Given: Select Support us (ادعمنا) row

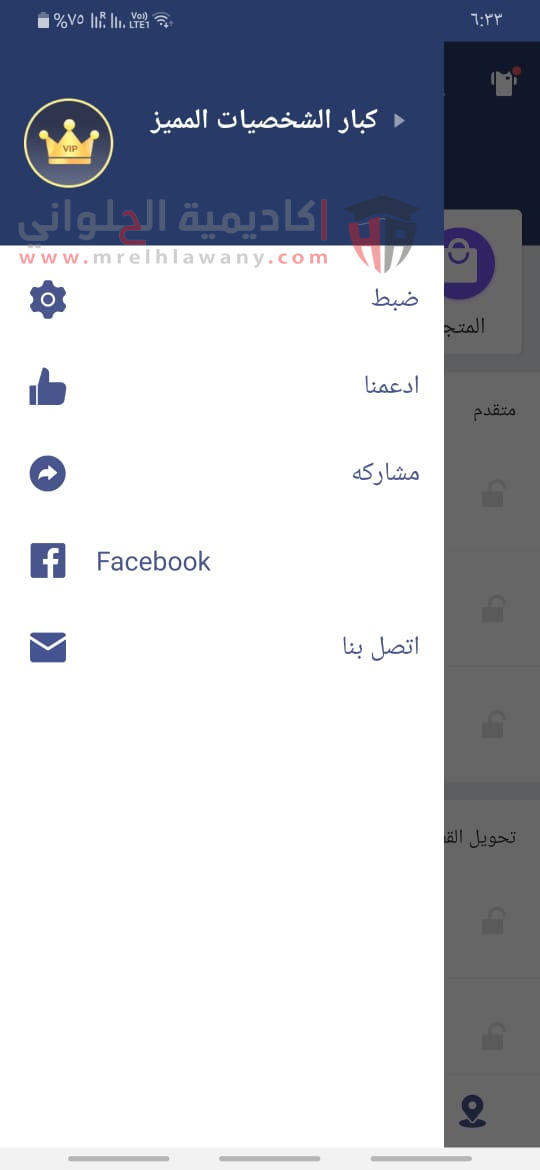Looking at the screenshot, I should [222, 386].
